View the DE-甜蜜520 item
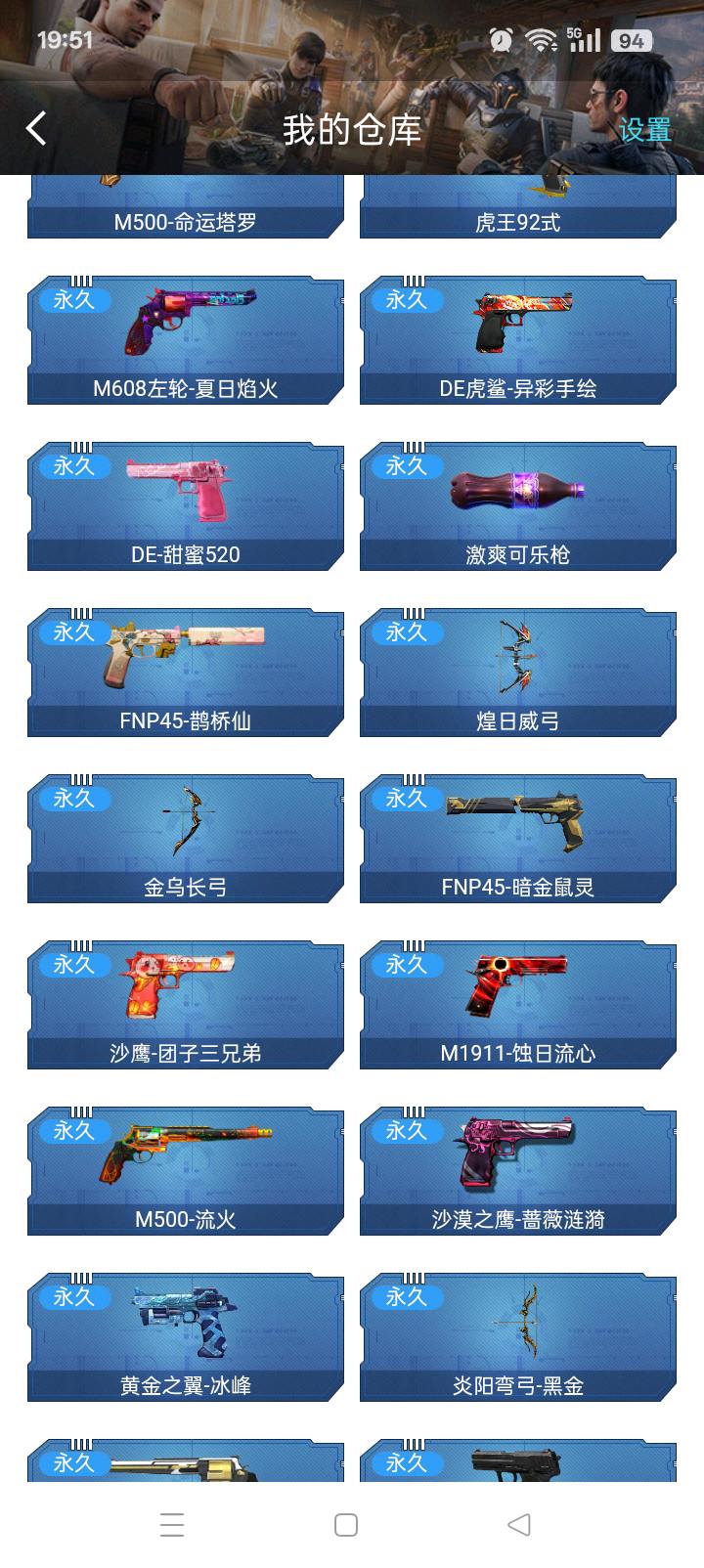 [186, 505]
